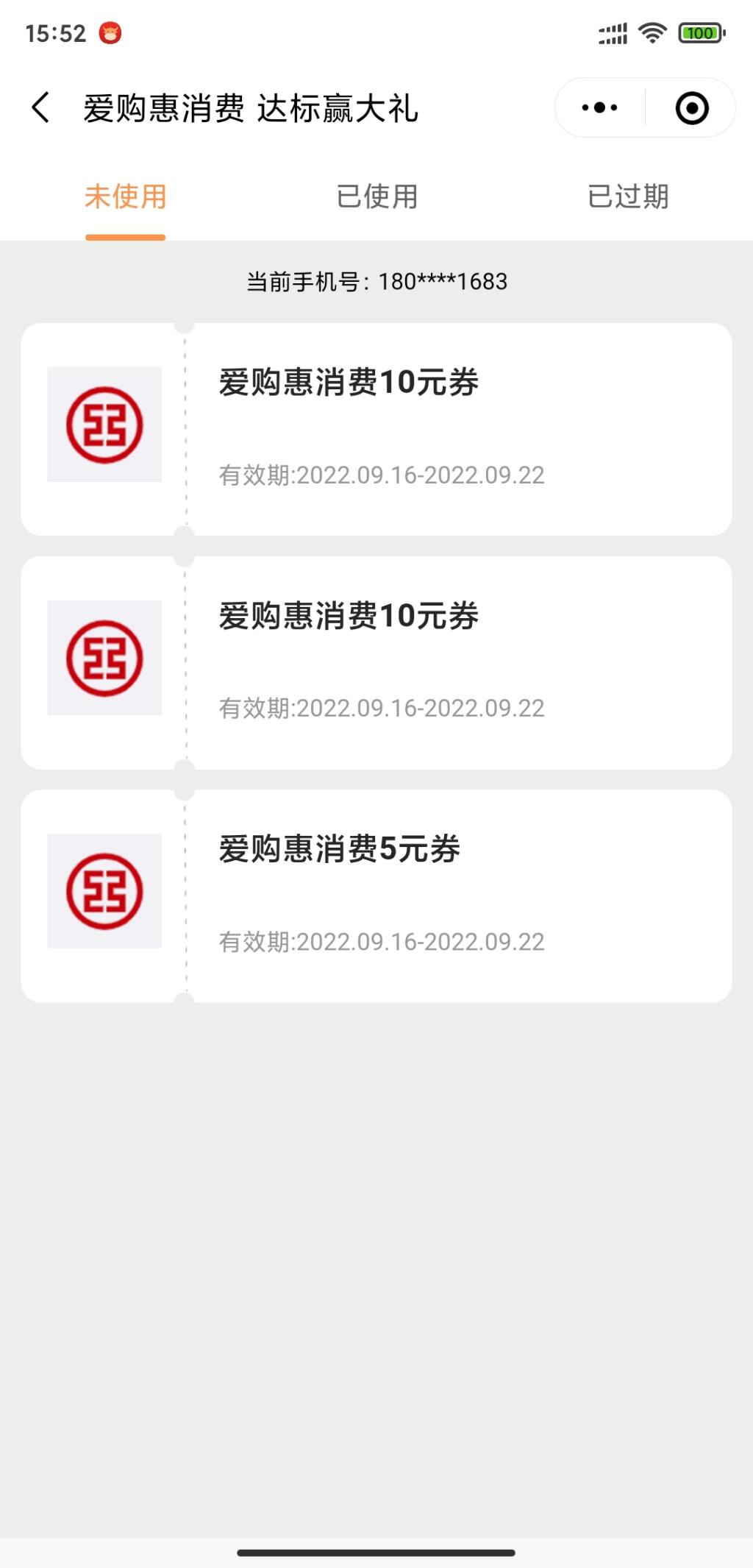753x1568 pixels.
Task: Tap the ICBC bank logo on the second coupon
Action: point(104,659)
